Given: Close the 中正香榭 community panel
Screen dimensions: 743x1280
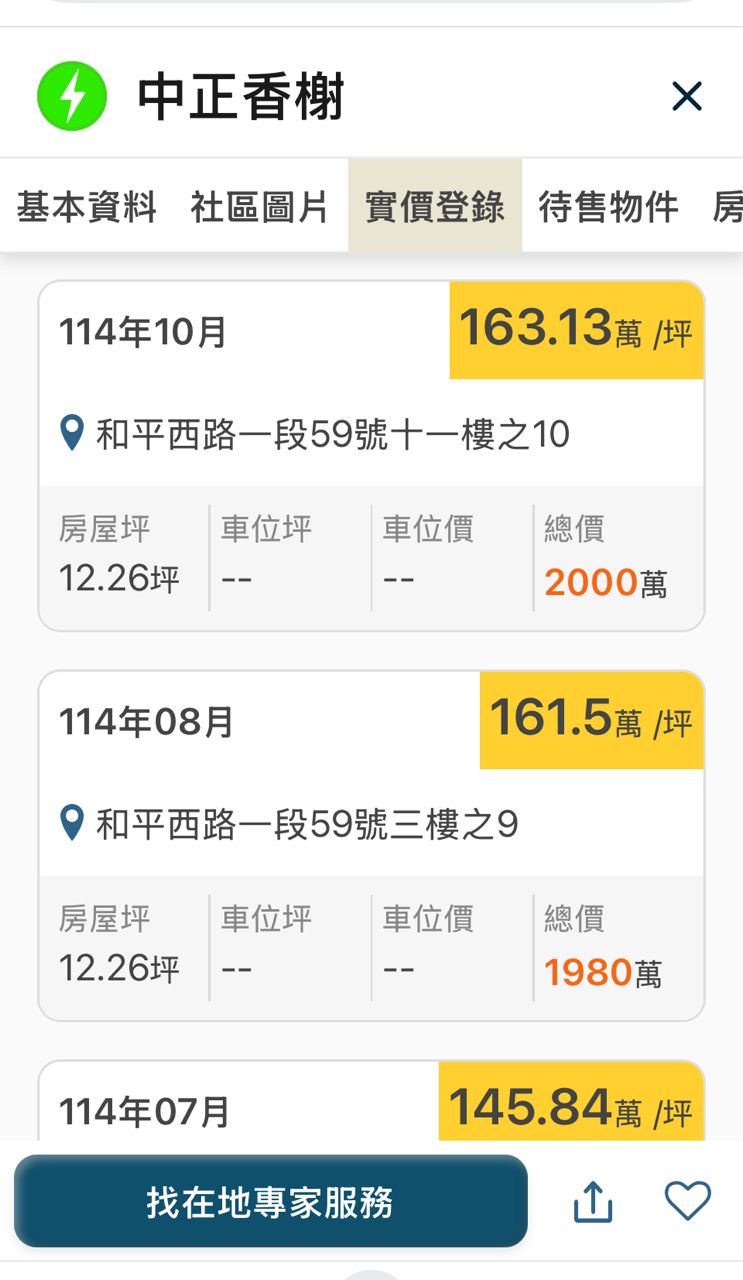Looking at the screenshot, I should (687, 97).
